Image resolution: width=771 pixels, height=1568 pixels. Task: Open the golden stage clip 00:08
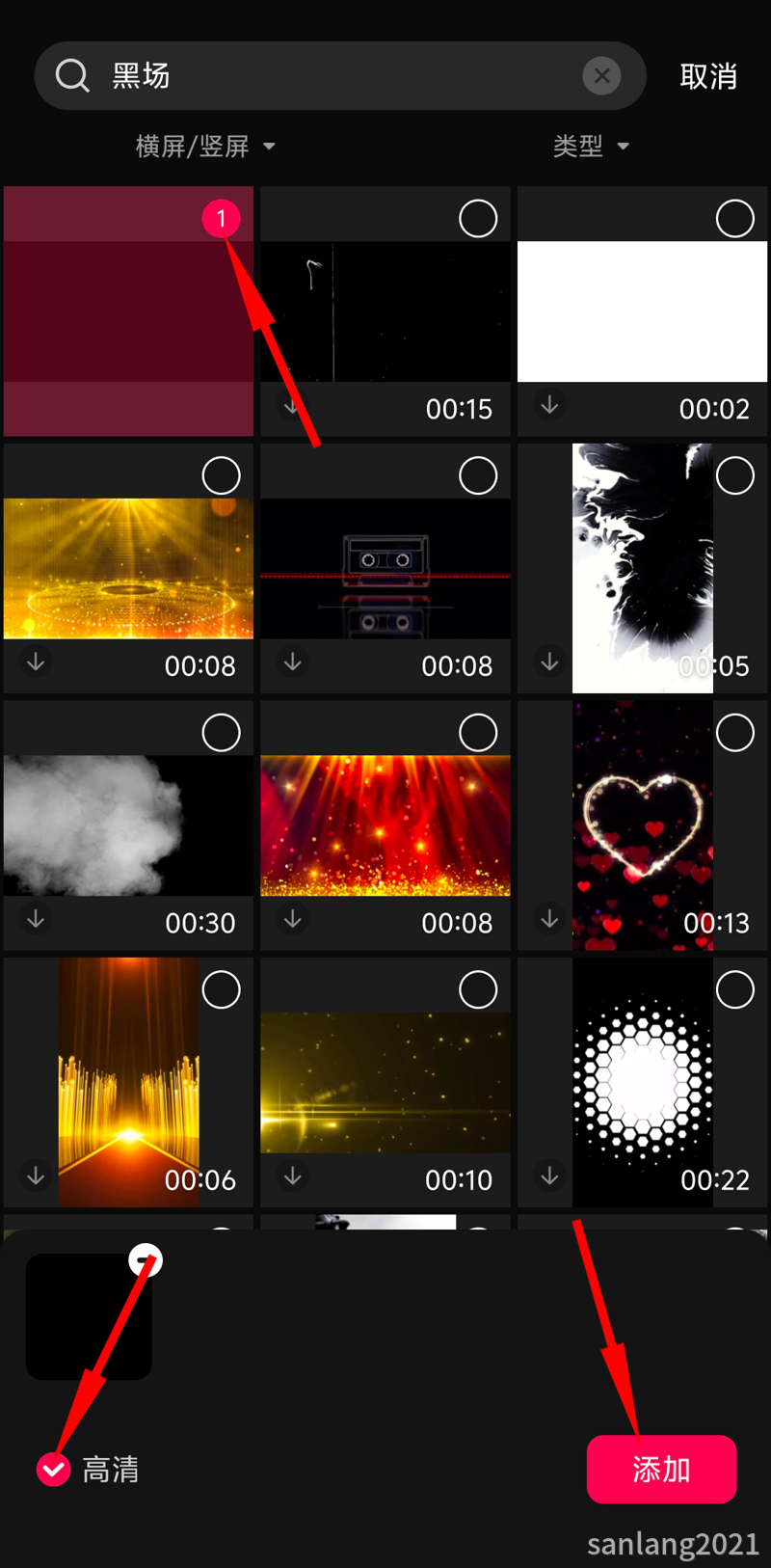(x=128, y=569)
